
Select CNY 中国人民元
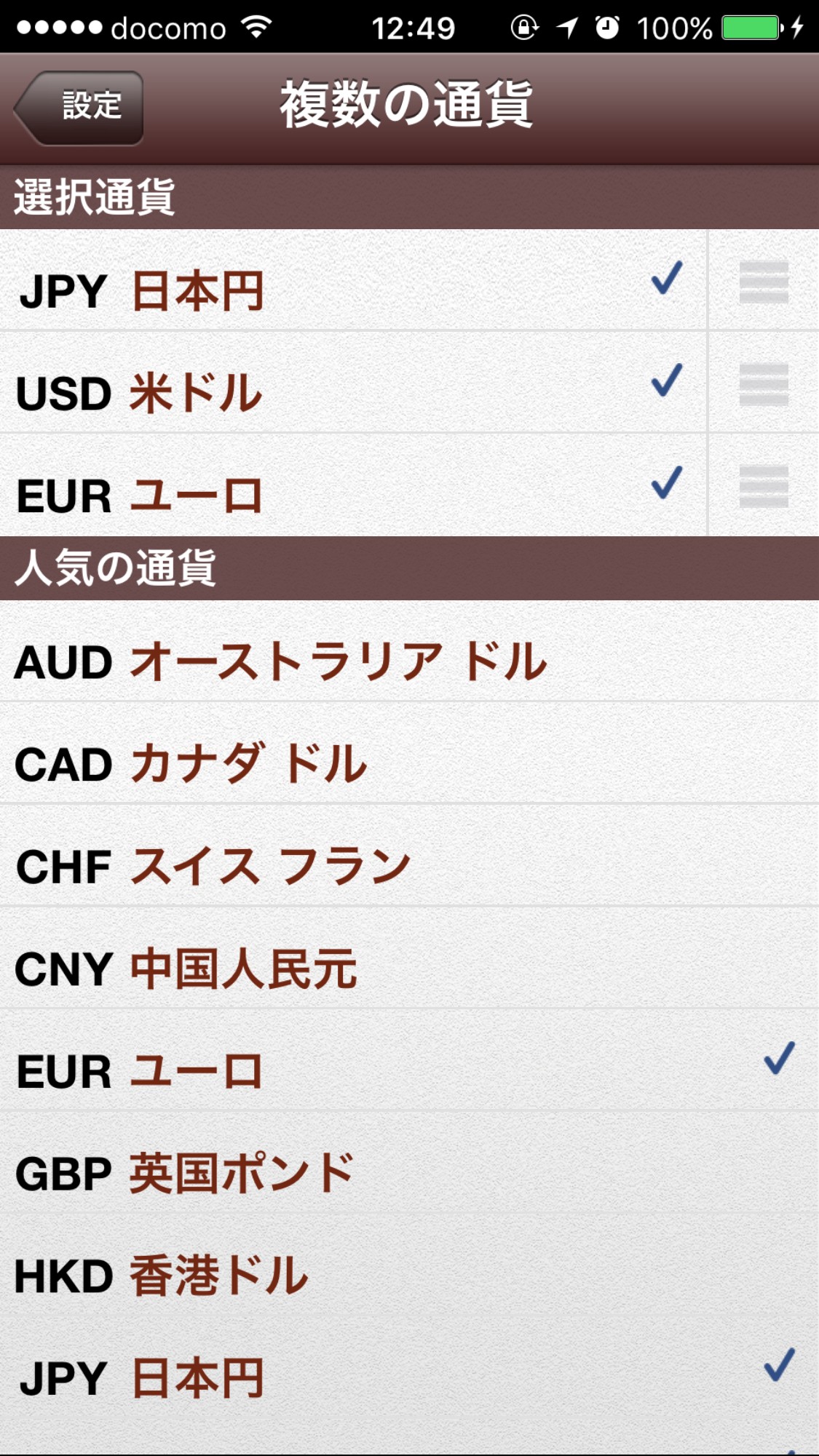tap(408, 958)
